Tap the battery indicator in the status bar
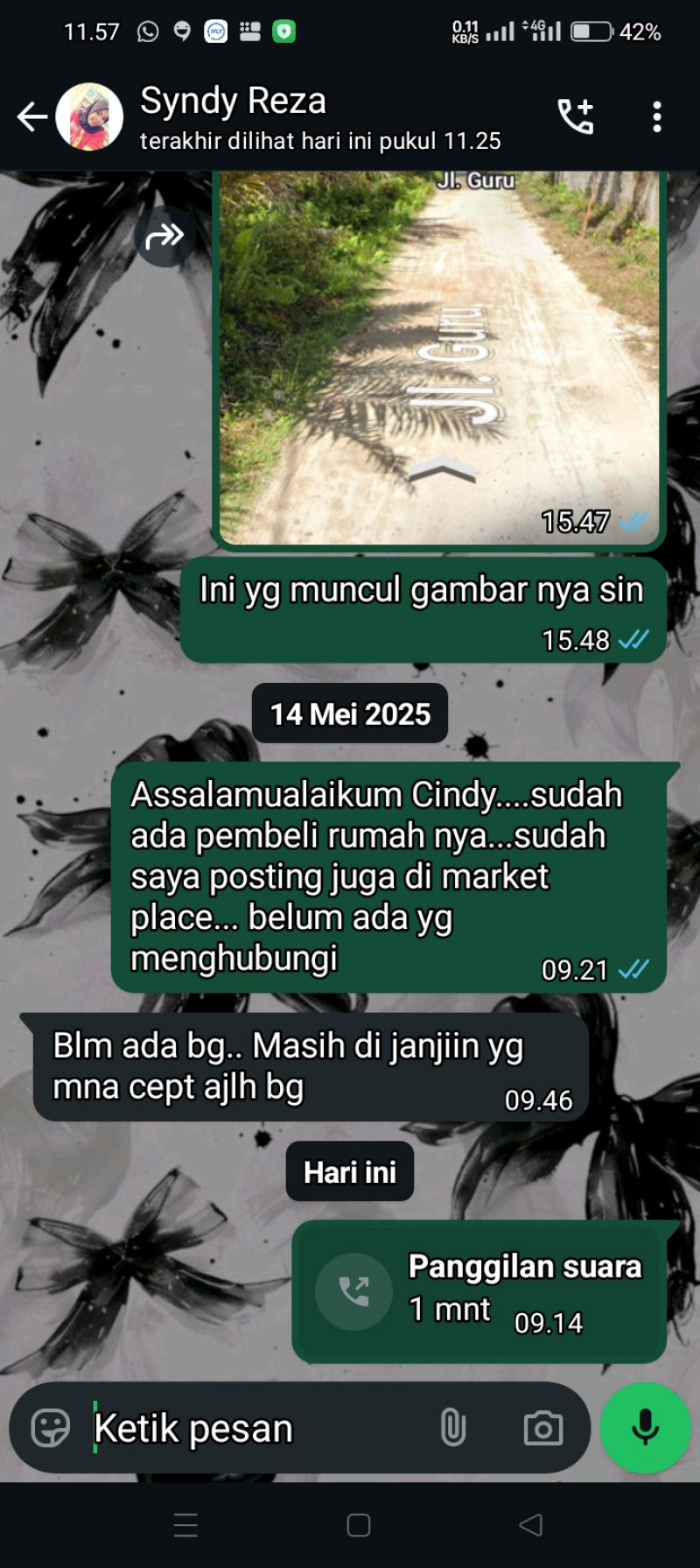The image size is (700, 1568). [590, 31]
